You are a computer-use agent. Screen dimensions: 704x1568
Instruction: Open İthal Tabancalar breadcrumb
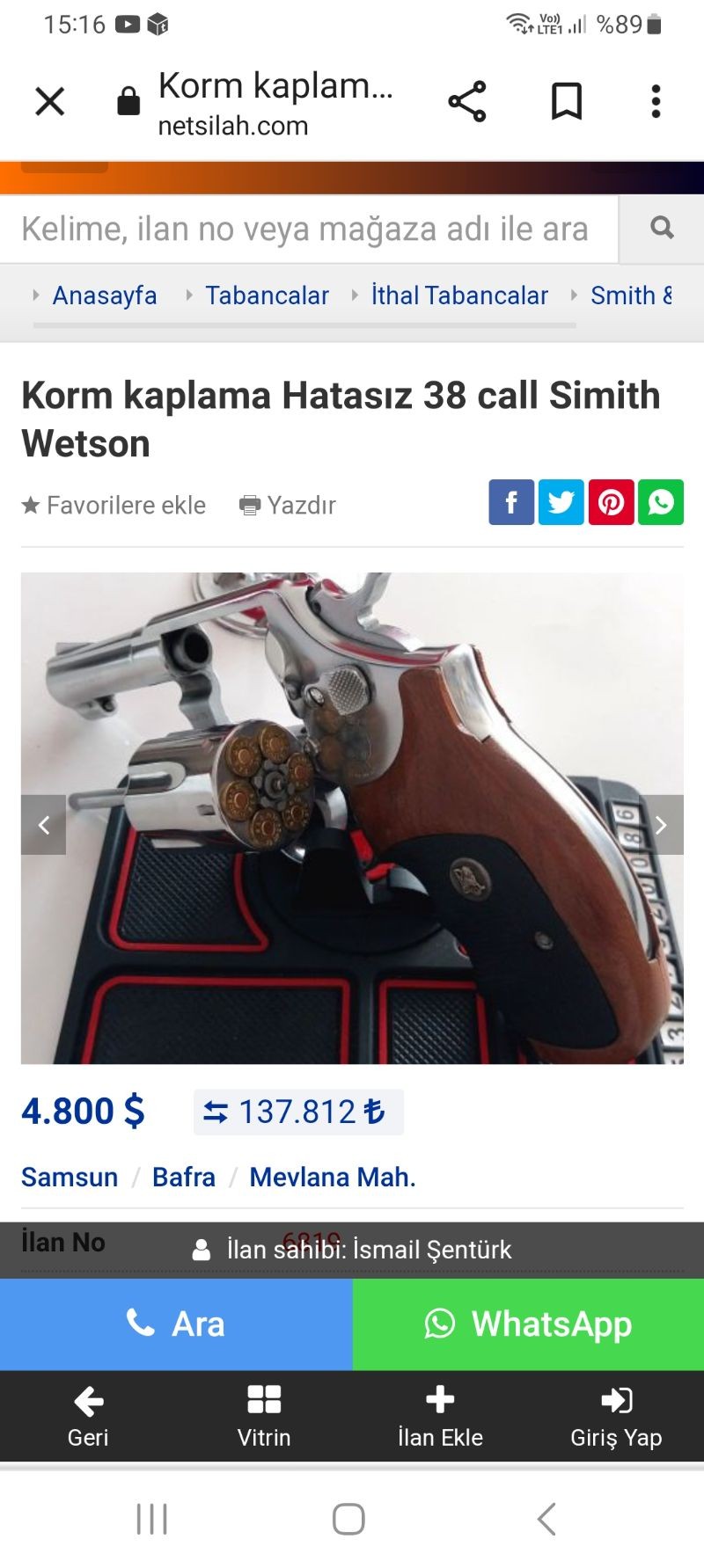pos(458,295)
